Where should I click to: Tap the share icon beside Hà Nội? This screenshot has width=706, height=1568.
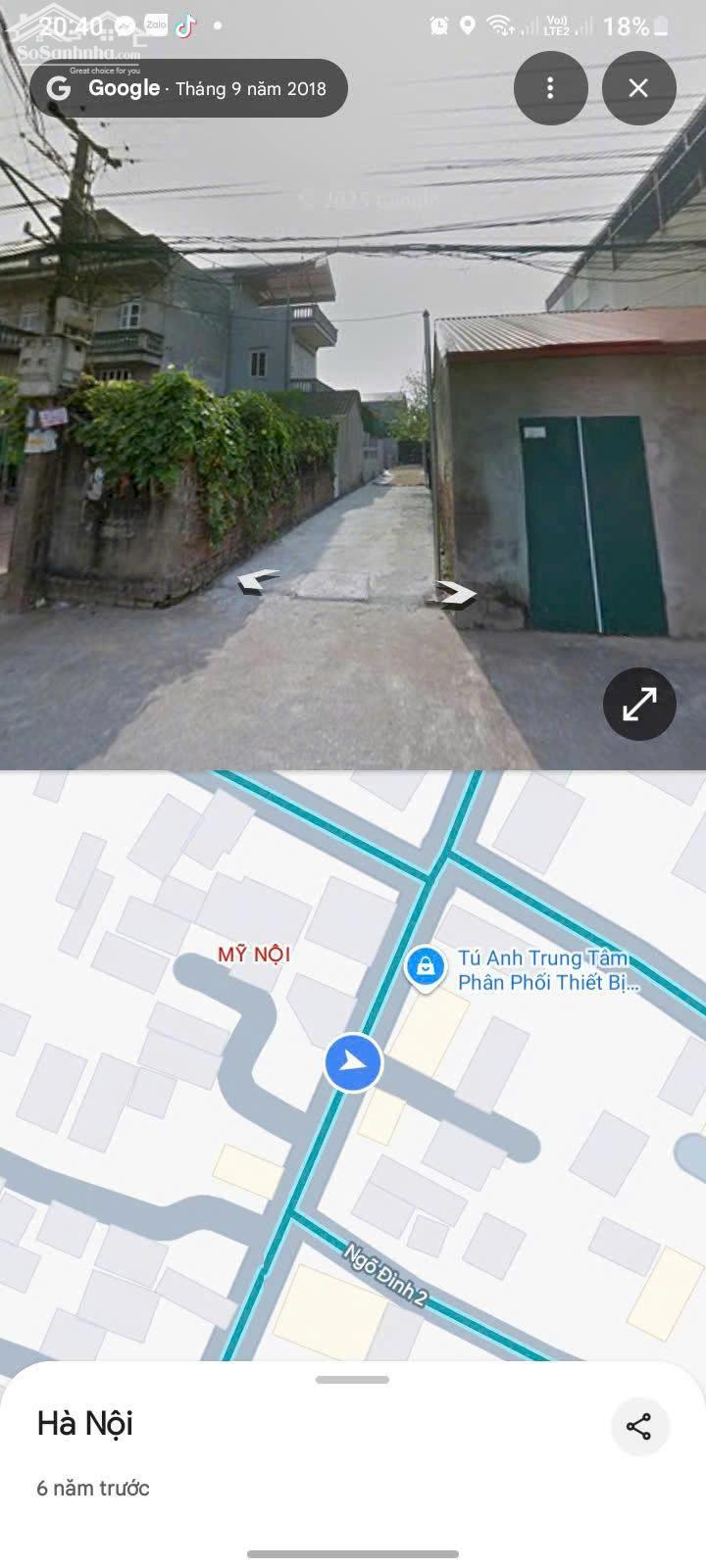pyautogui.click(x=638, y=1427)
